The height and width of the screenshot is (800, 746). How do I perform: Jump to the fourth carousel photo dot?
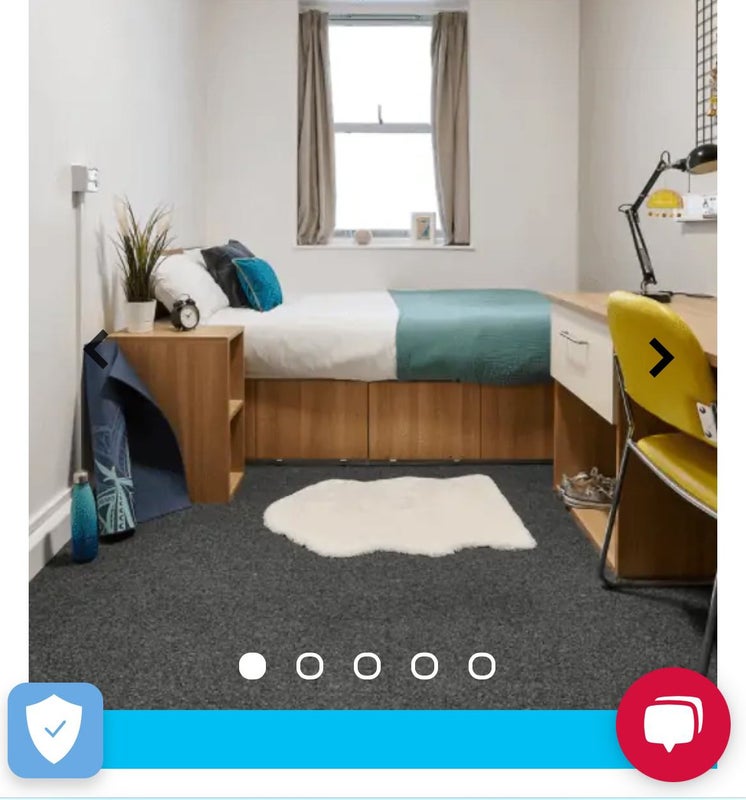click(424, 666)
